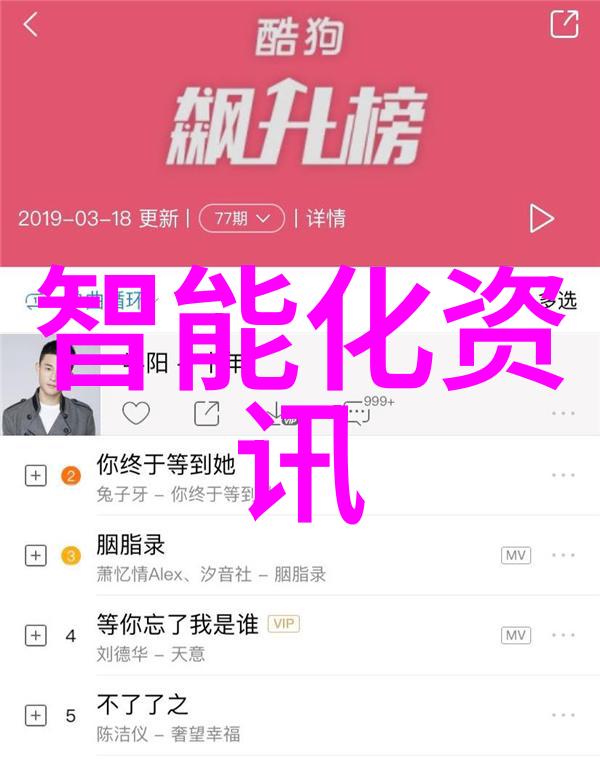Play the song 你终于等到她
The height and width of the screenshot is (759, 600).
click(x=166, y=465)
